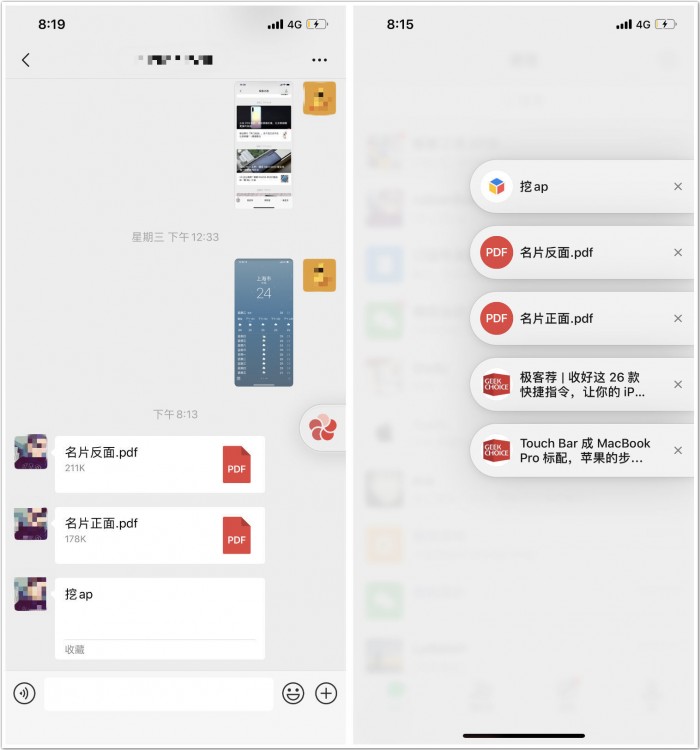This screenshot has height=750, width=700.
Task: Open 名片反面.pdf from the floating list
Action: tap(570, 253)
